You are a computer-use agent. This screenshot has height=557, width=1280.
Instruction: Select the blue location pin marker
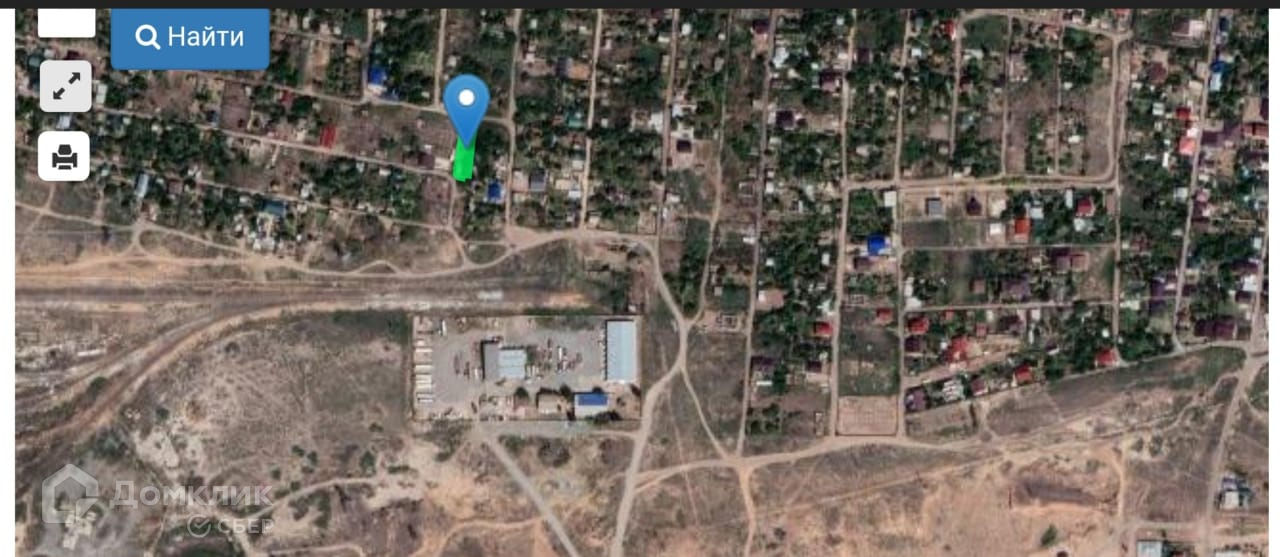(466, 105)
